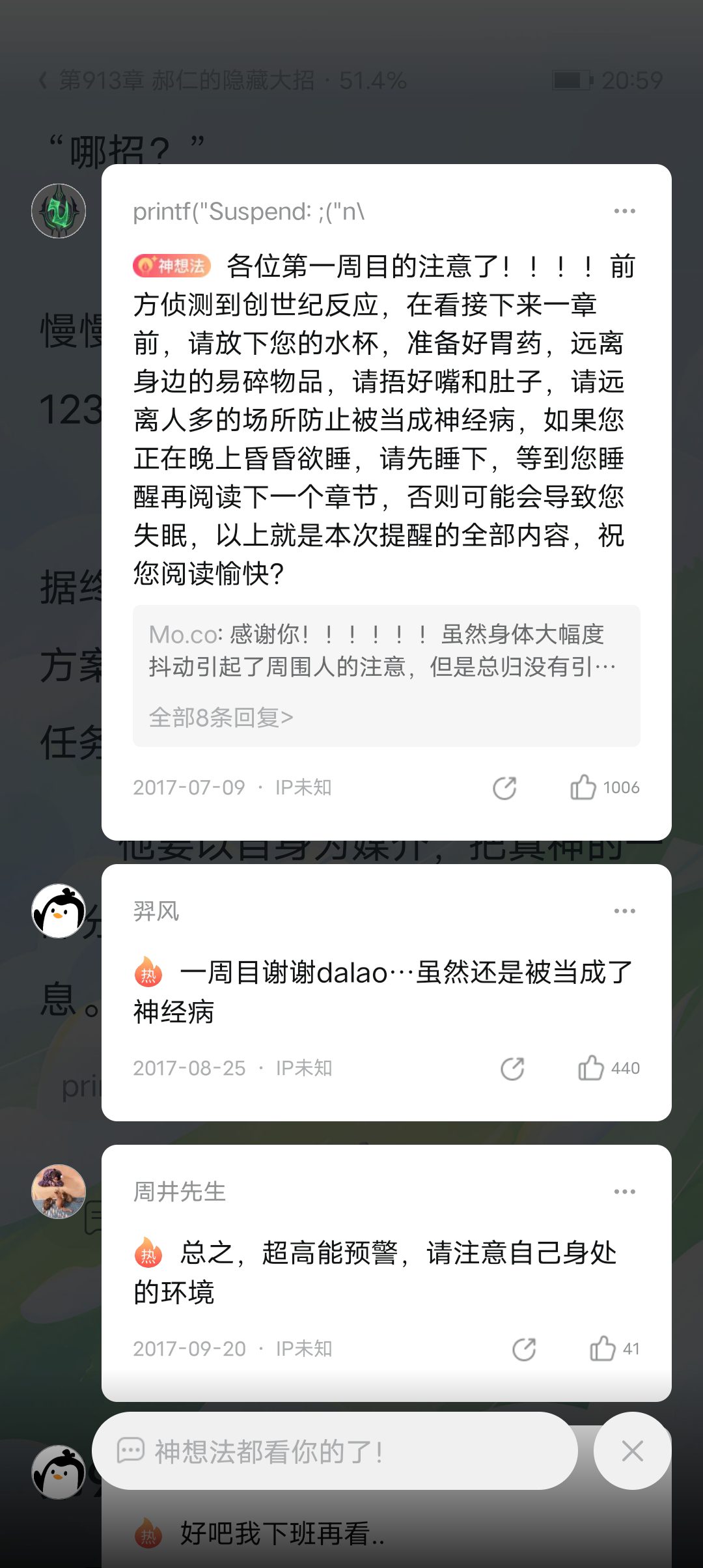Share 羿风's comment

(512, 1069)
